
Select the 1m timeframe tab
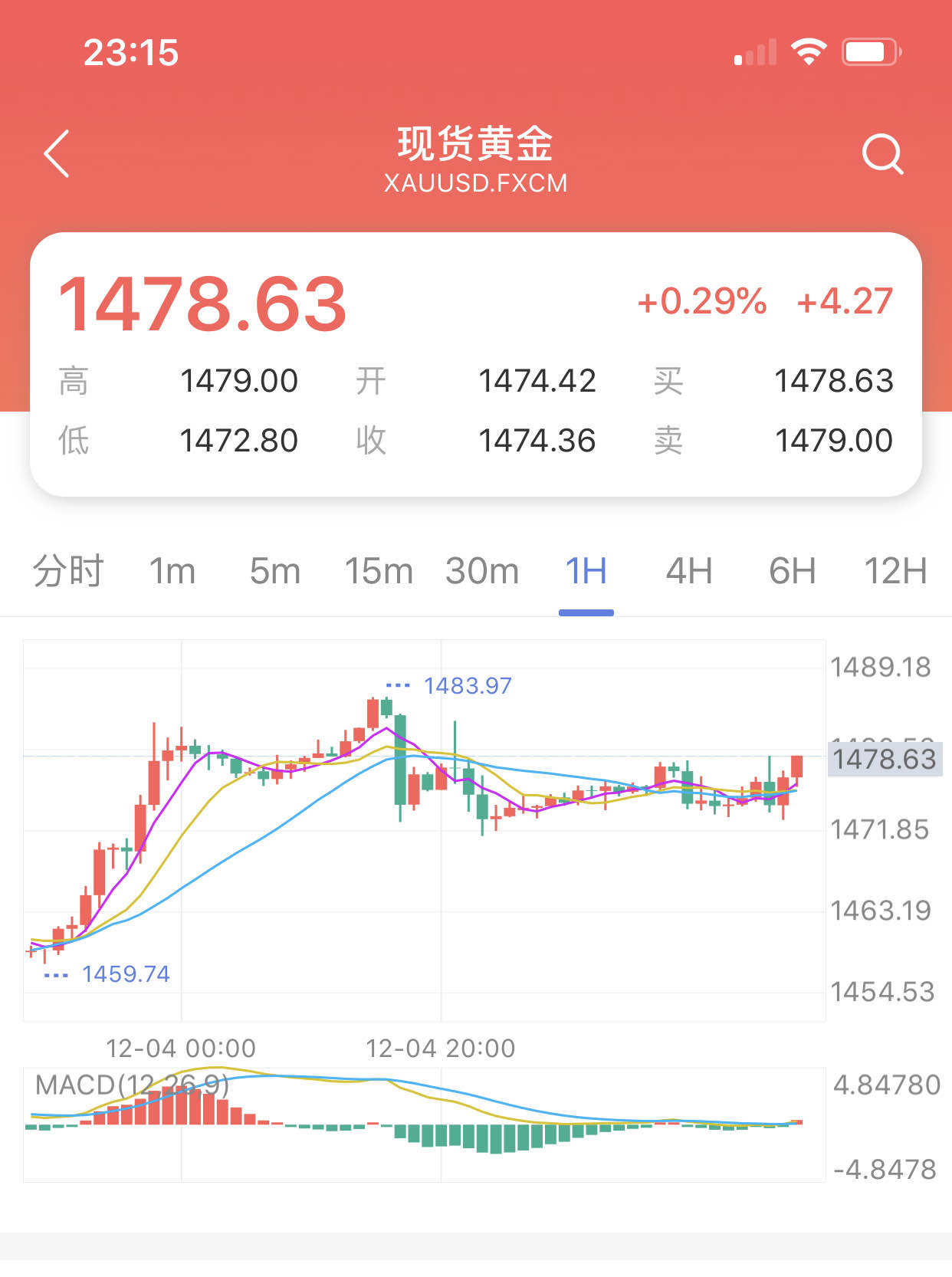172,571
